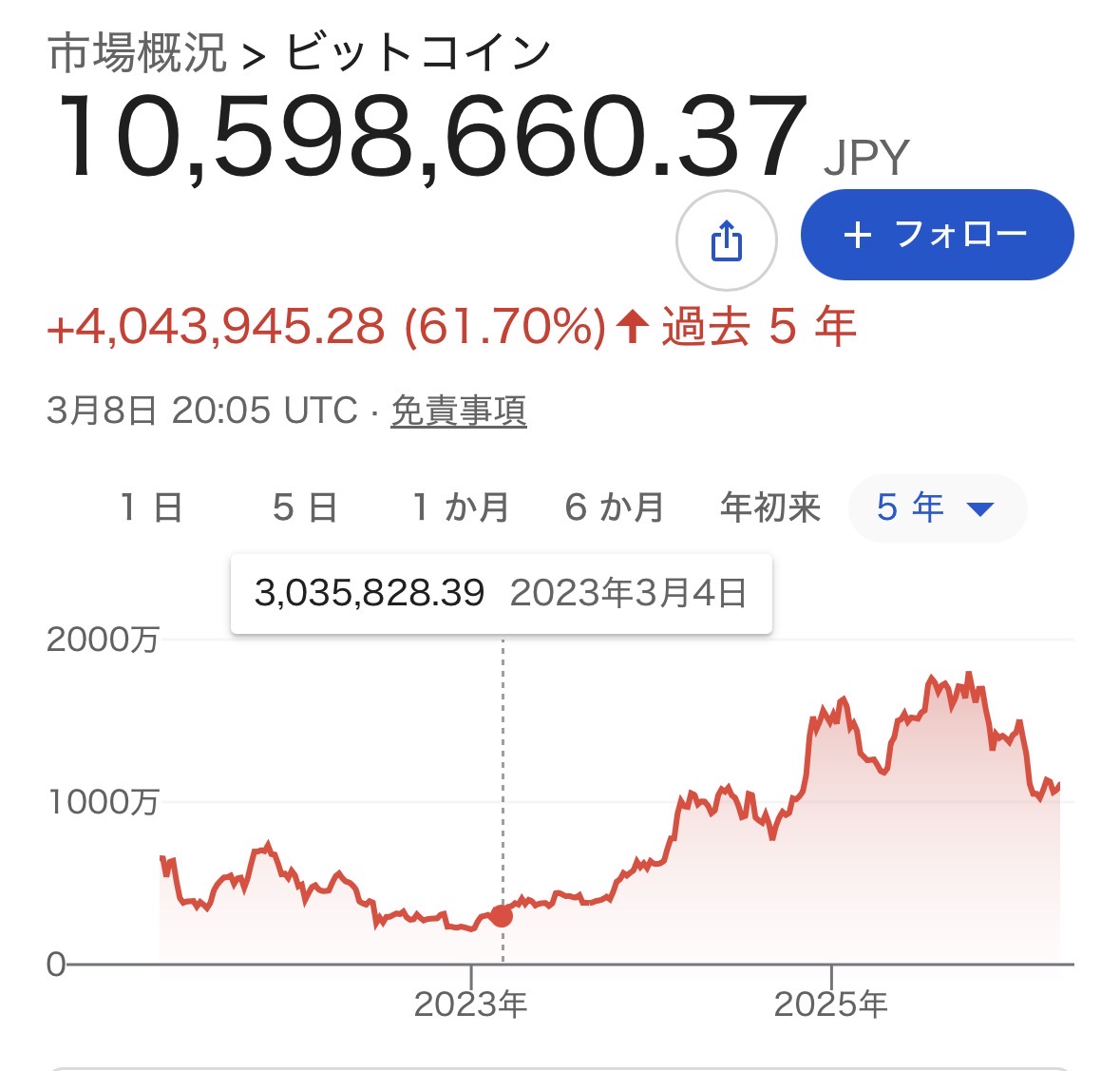View the 年初来 year-to-date chart
The width and height of the screenshot is (1120, 1071).
coord(769,507)
